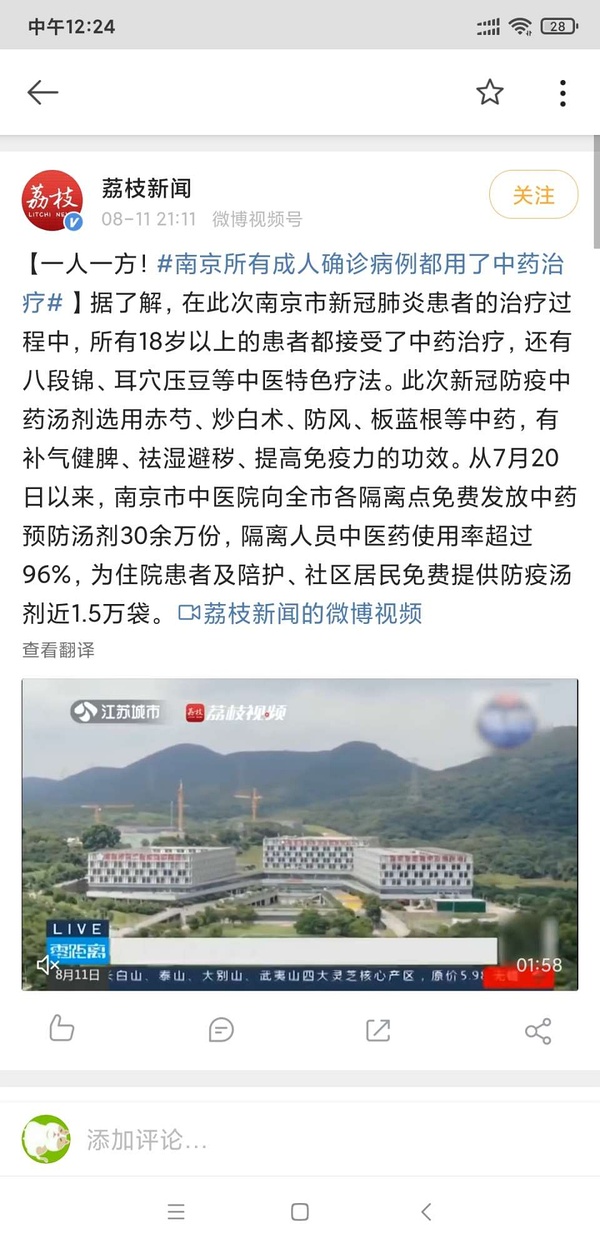The width and height of the screenshot is (600, 1248).
Task: Favorite this post with the star icon
Action: [489, 93]
